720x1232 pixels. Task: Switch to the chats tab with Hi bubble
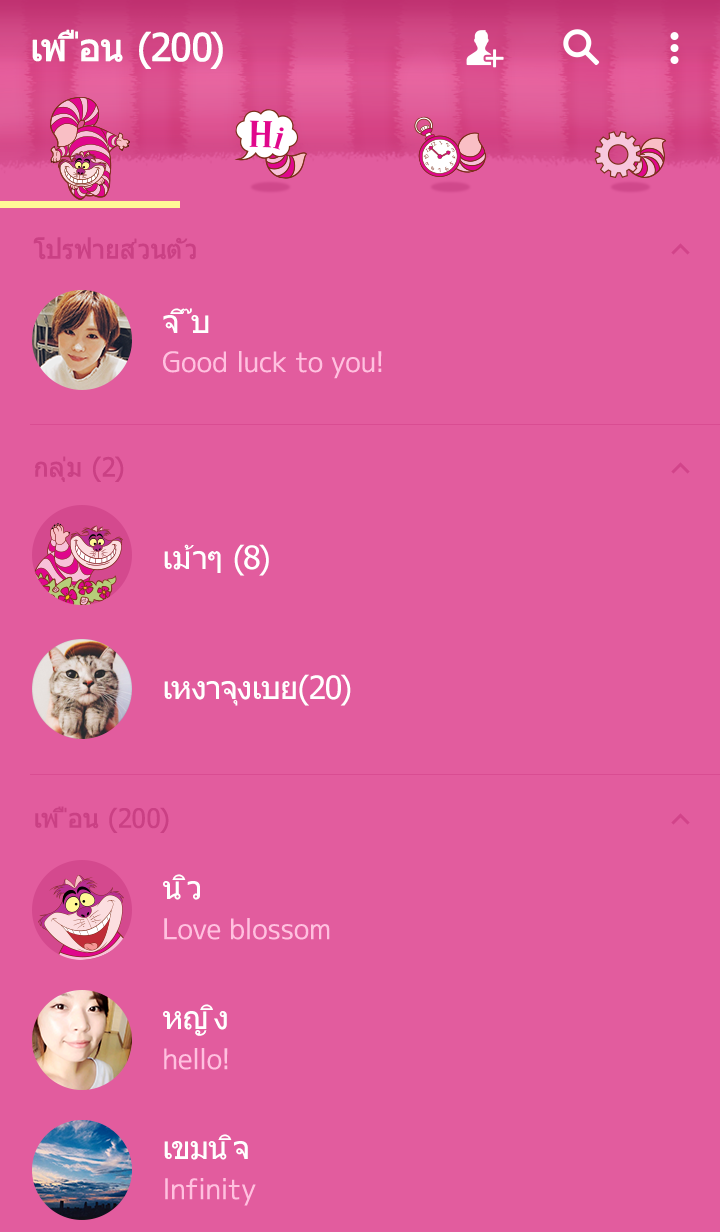point(270,150)
